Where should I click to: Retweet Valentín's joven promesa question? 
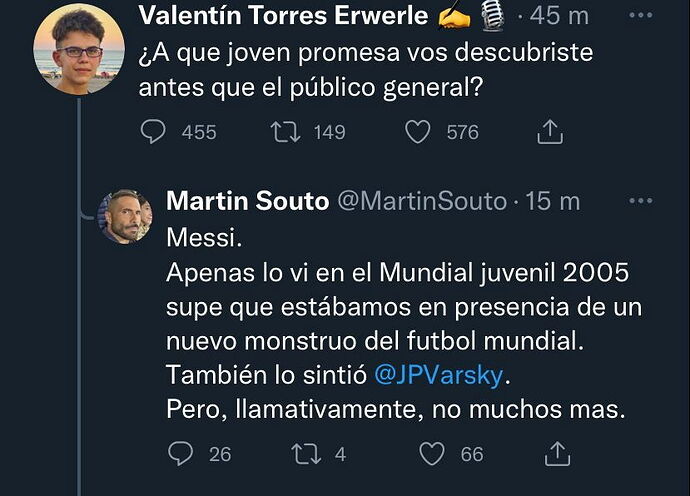[x=286, y=131]
